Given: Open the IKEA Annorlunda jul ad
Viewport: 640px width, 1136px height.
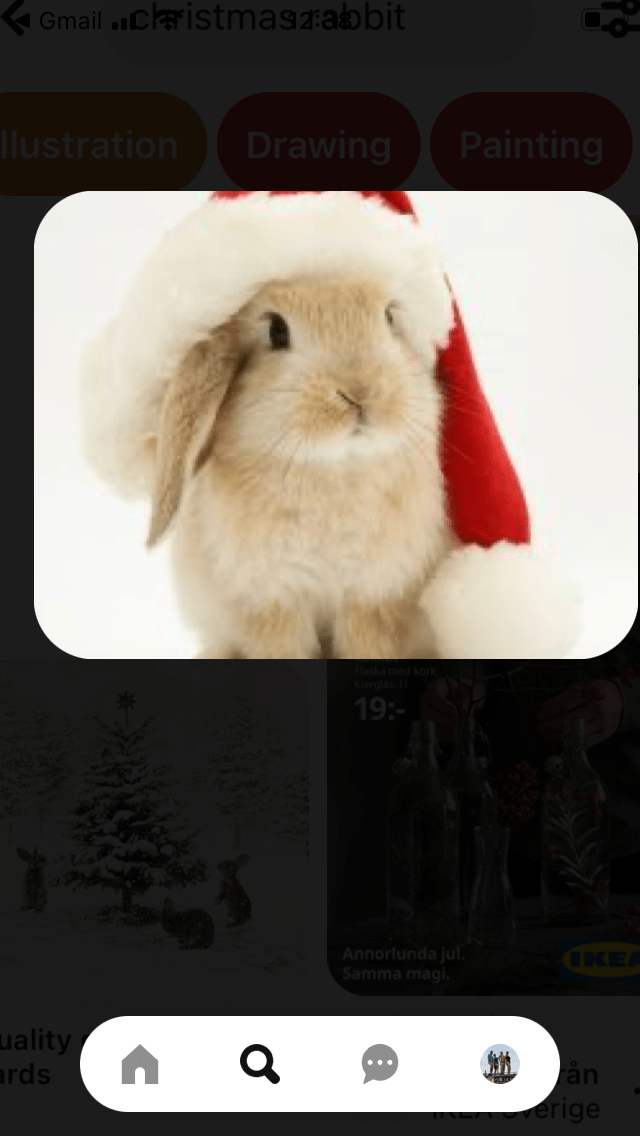Looking at the screenshot, I should tap(483, 826).
